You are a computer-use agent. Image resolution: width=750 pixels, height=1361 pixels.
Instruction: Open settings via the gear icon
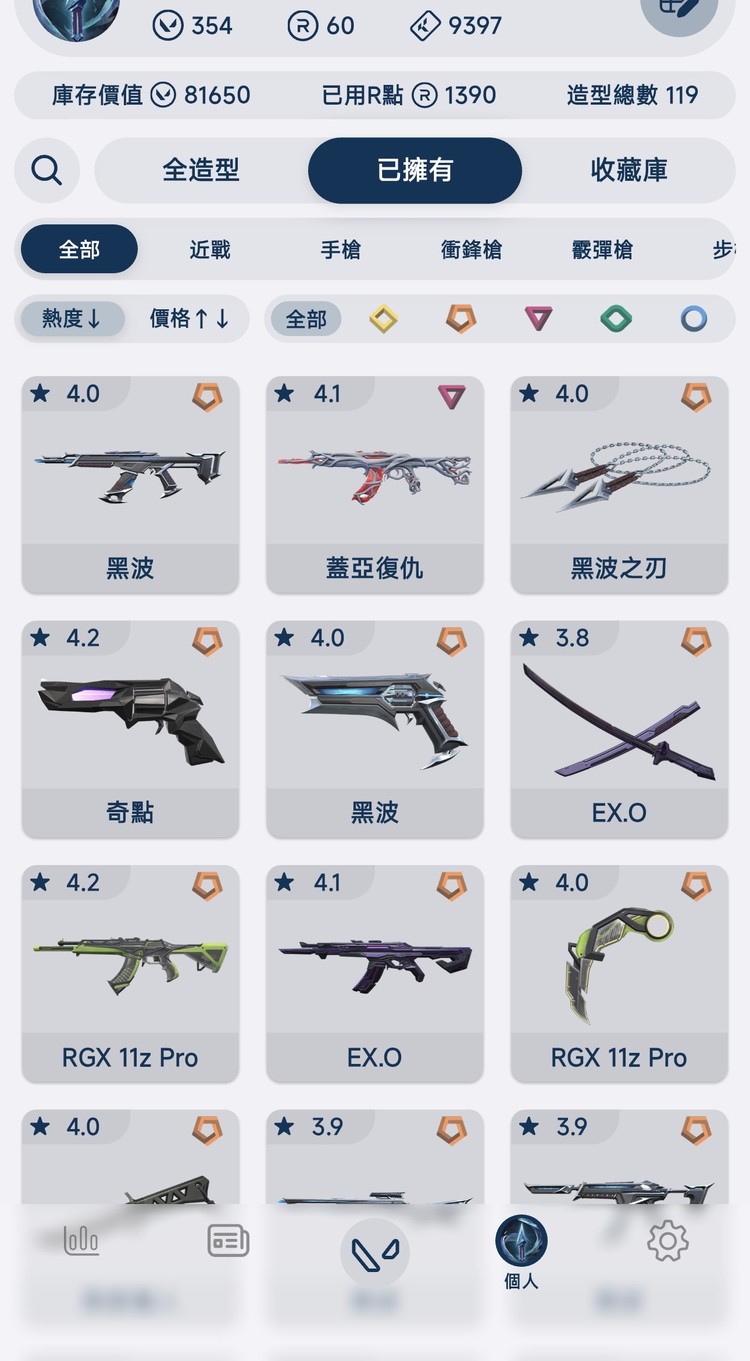coord(667,1240)
